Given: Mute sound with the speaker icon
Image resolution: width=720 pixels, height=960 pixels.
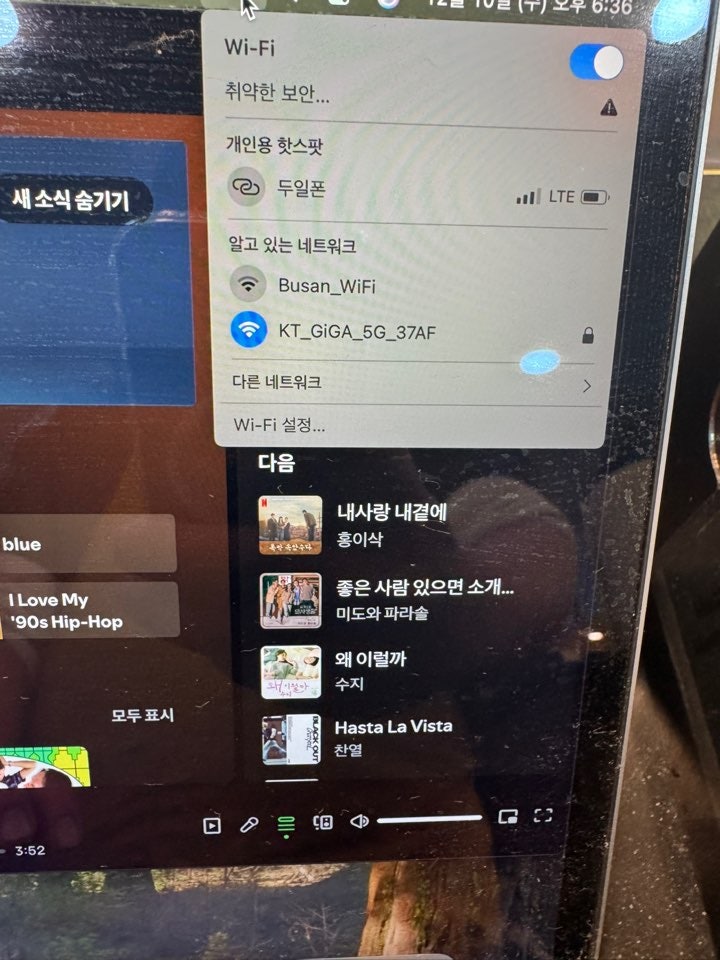Looking at the screenshot, I should (359, 821).
